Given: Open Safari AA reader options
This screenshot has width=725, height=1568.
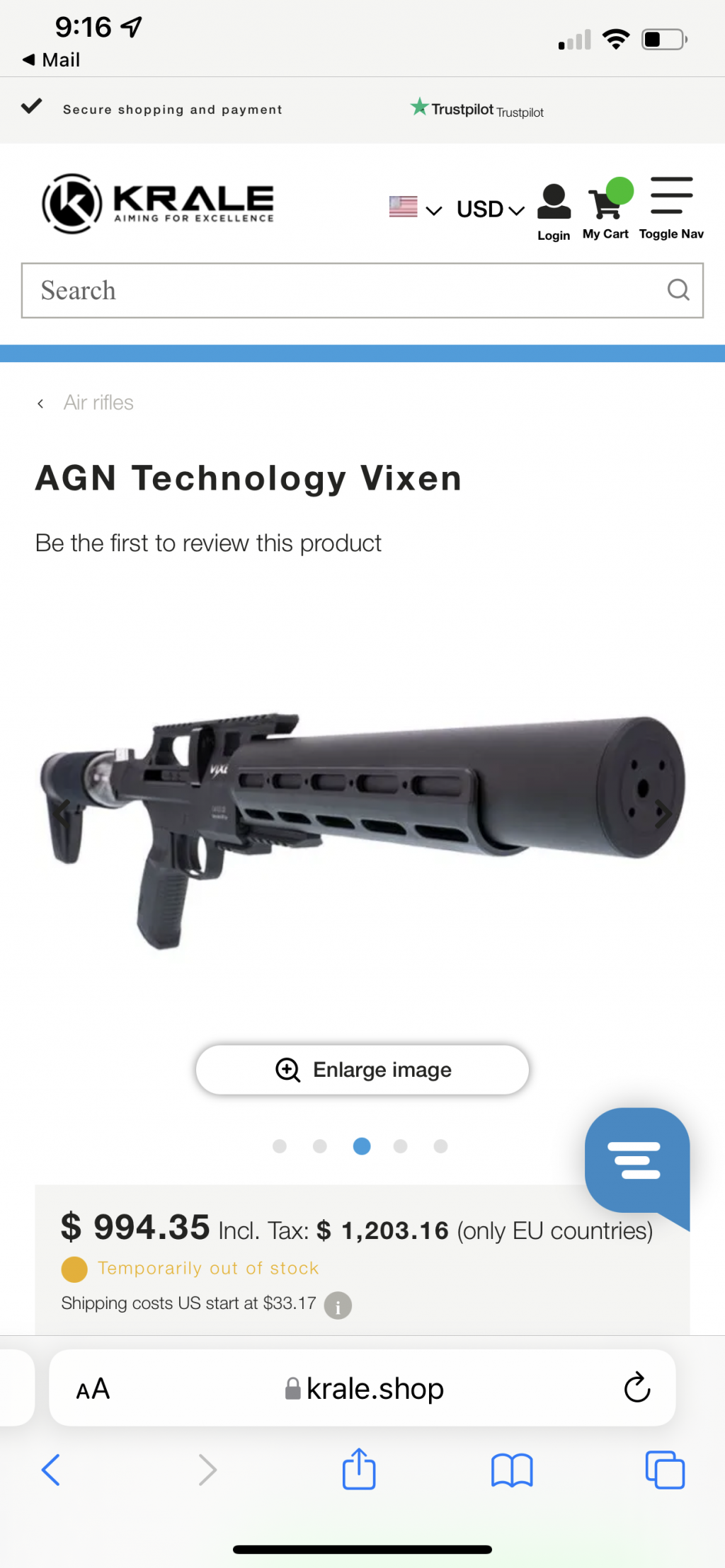Looking at the screenshot, I should (x=93, y=1389).
